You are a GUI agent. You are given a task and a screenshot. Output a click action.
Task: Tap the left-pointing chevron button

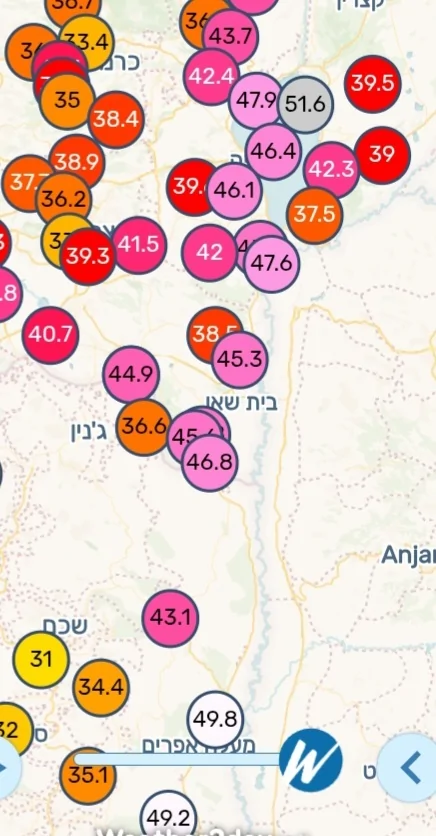coord(409,767)
